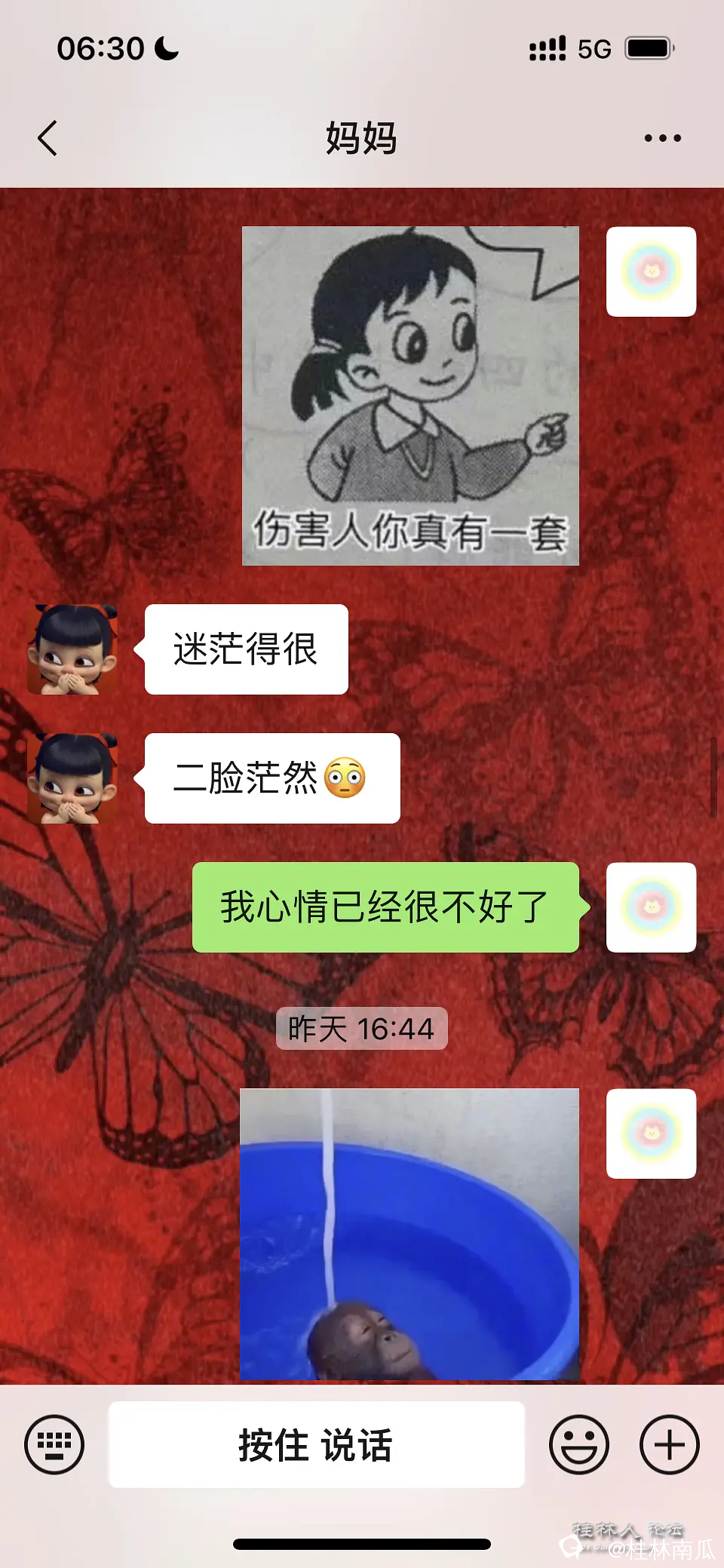724x1568 pixels.
Task: Open the emoji sticker panel
Action: pos(581,1445)
